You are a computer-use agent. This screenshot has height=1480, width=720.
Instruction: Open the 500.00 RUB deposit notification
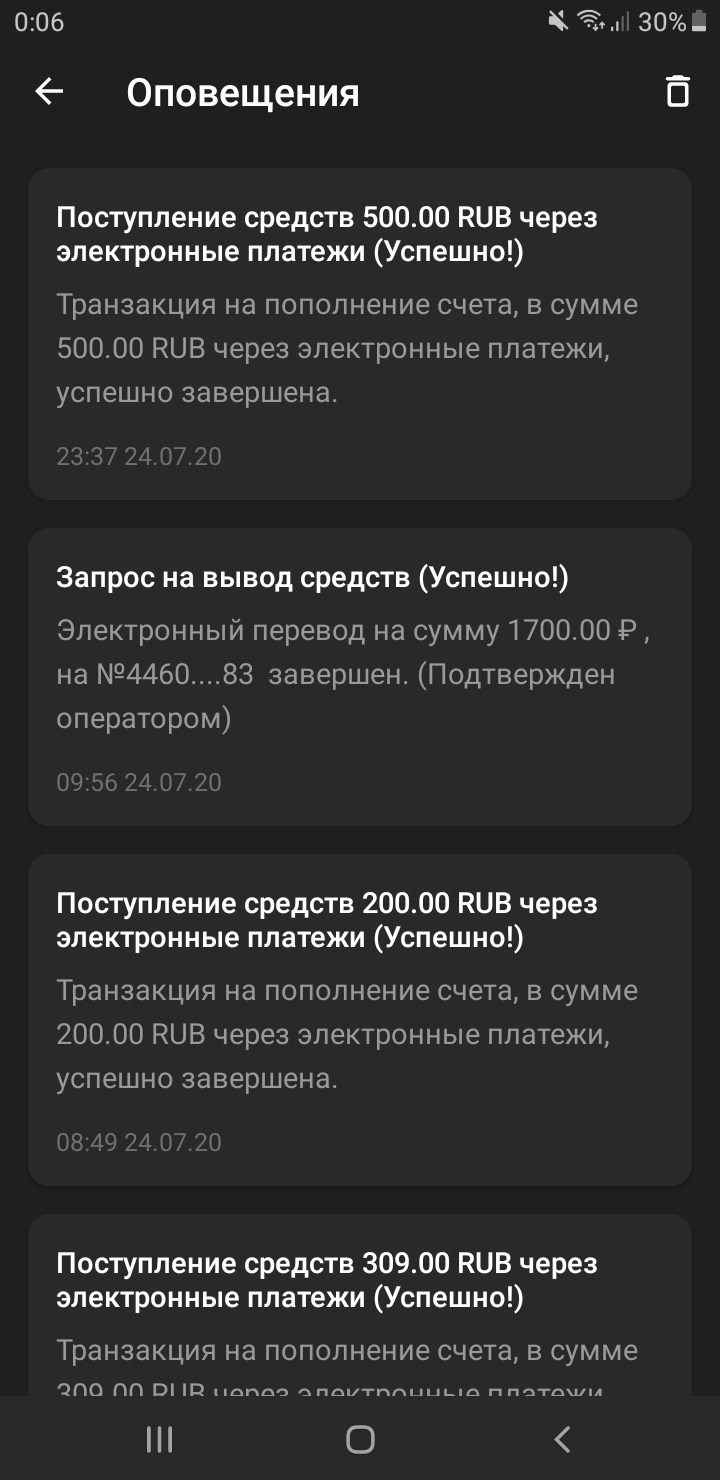click(x=360, y=333)
